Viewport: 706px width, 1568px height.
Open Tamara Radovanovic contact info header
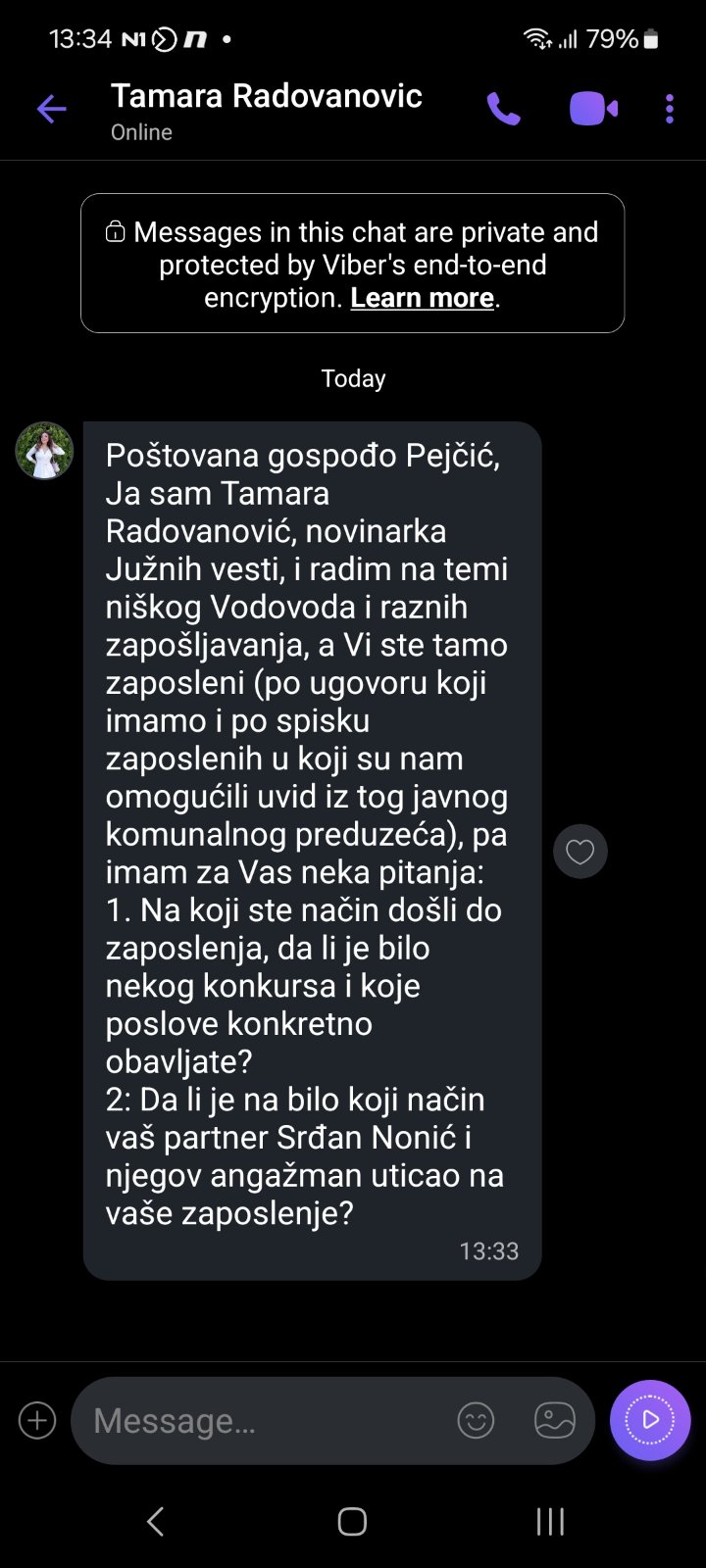point(267,111)
